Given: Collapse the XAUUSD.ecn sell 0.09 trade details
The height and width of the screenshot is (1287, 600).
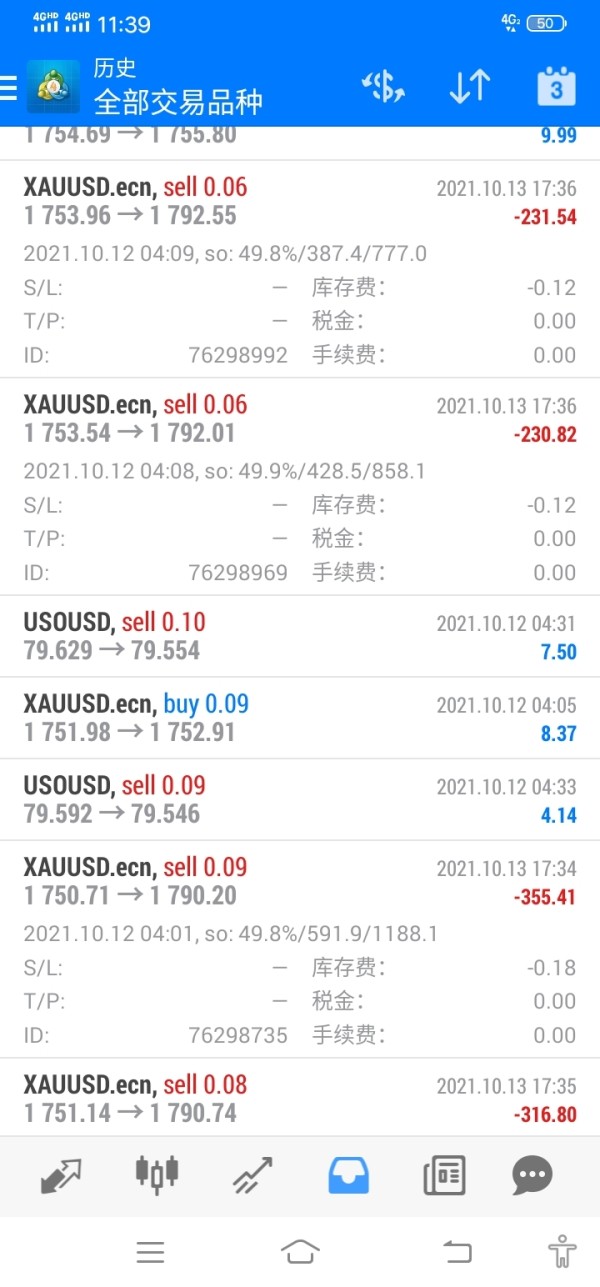Looking at the screenshot, I should pos(300,881).
